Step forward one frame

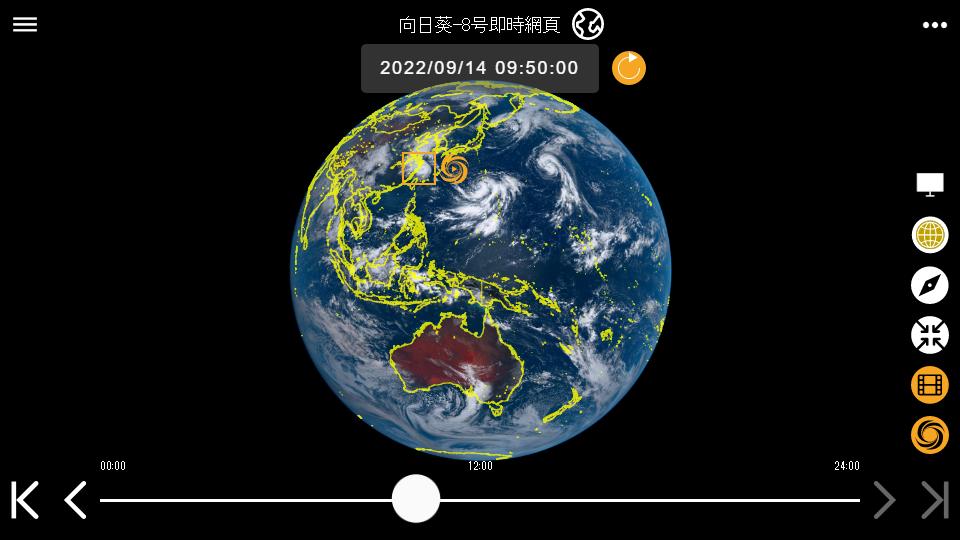coord(884,499)
